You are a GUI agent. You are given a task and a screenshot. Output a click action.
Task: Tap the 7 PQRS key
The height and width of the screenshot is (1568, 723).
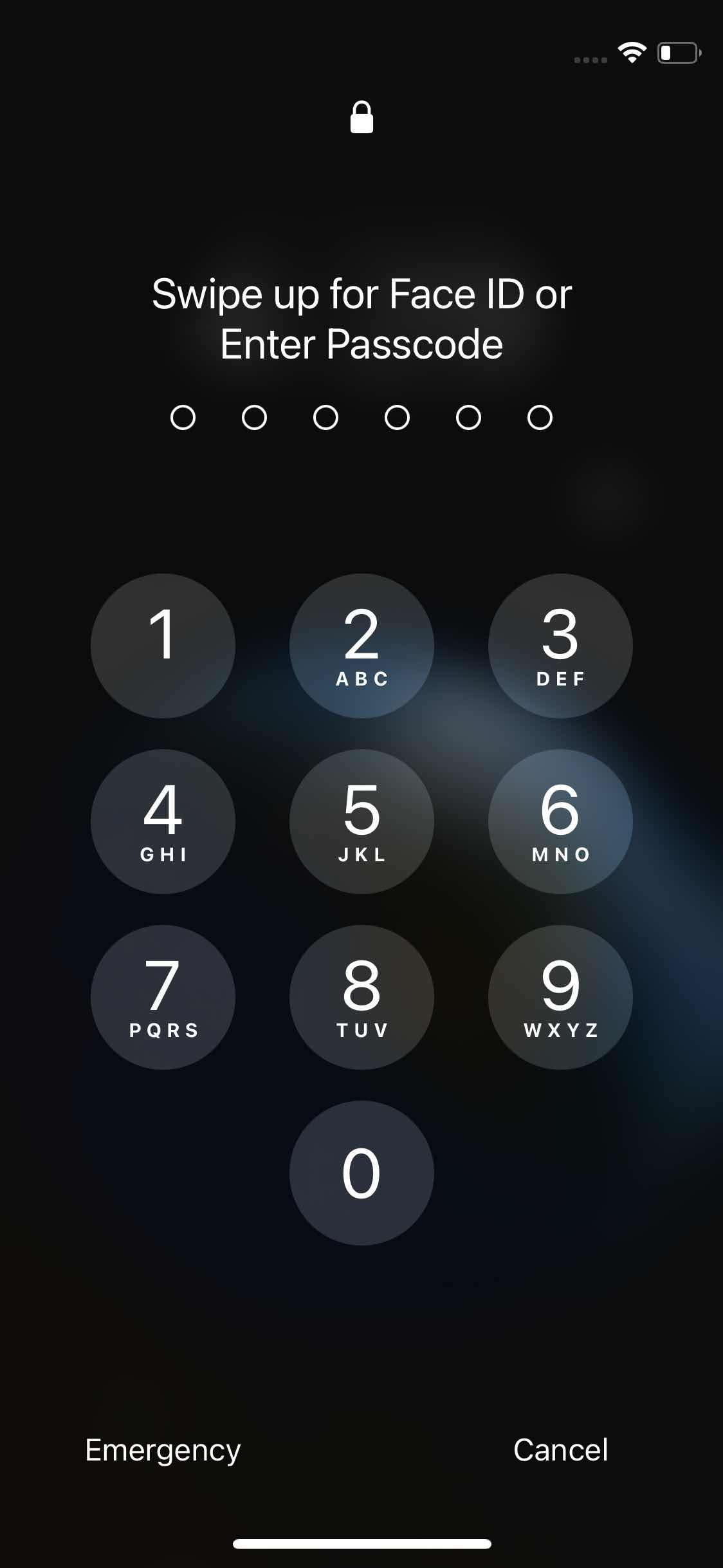163,997
